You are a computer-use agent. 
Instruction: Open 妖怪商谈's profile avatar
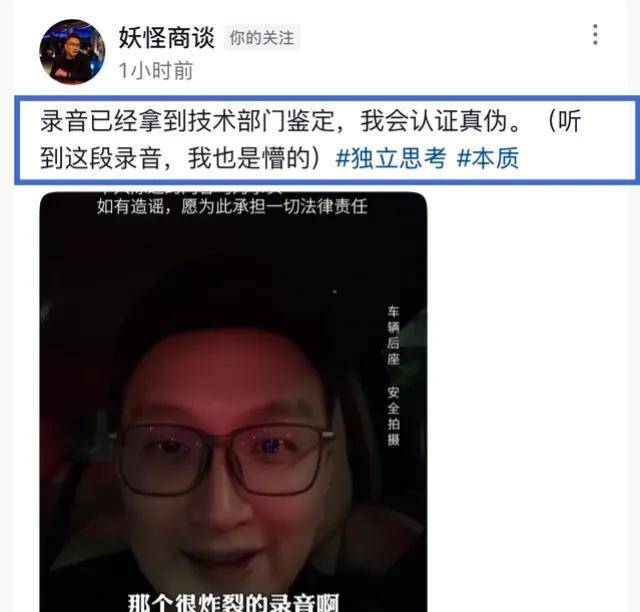71,51
